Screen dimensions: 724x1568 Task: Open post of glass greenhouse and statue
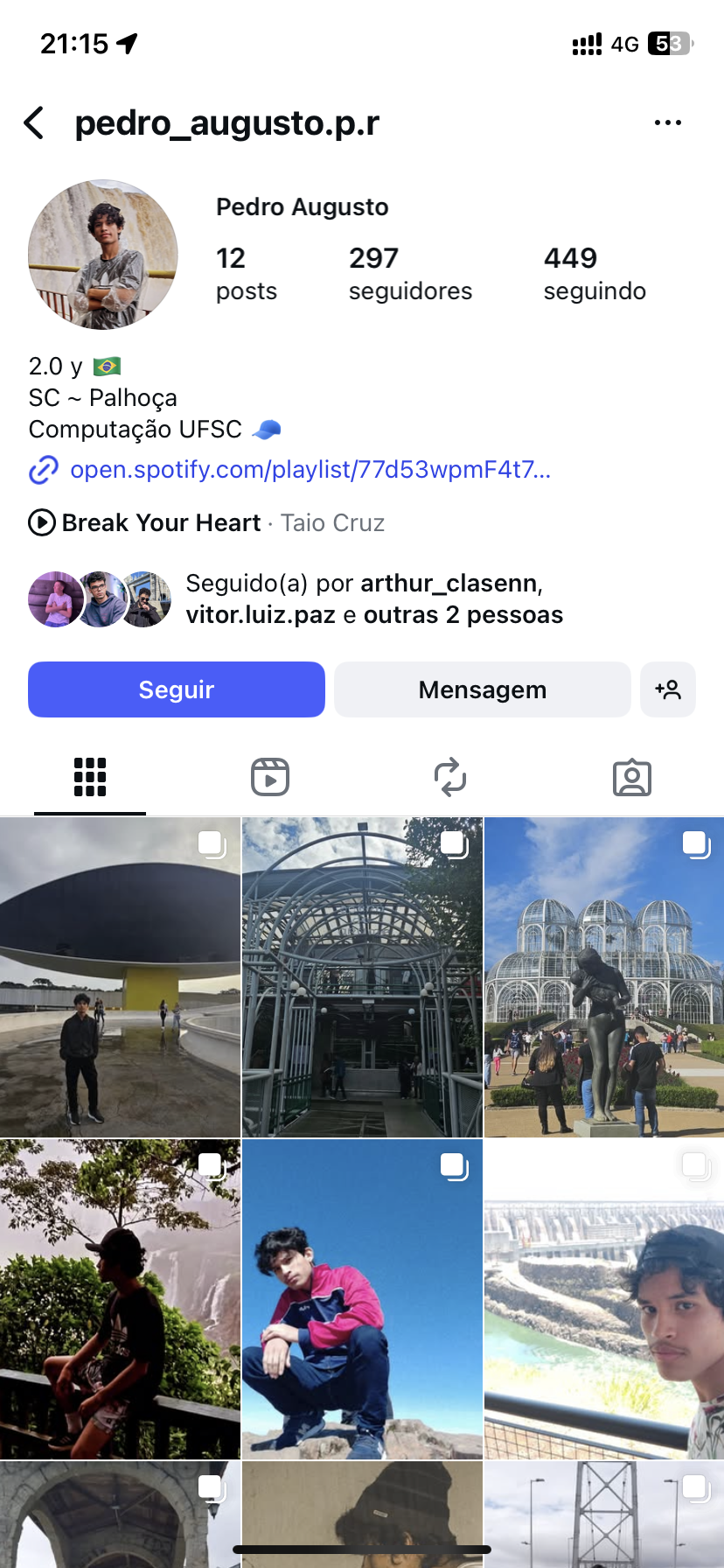(604, 977)
